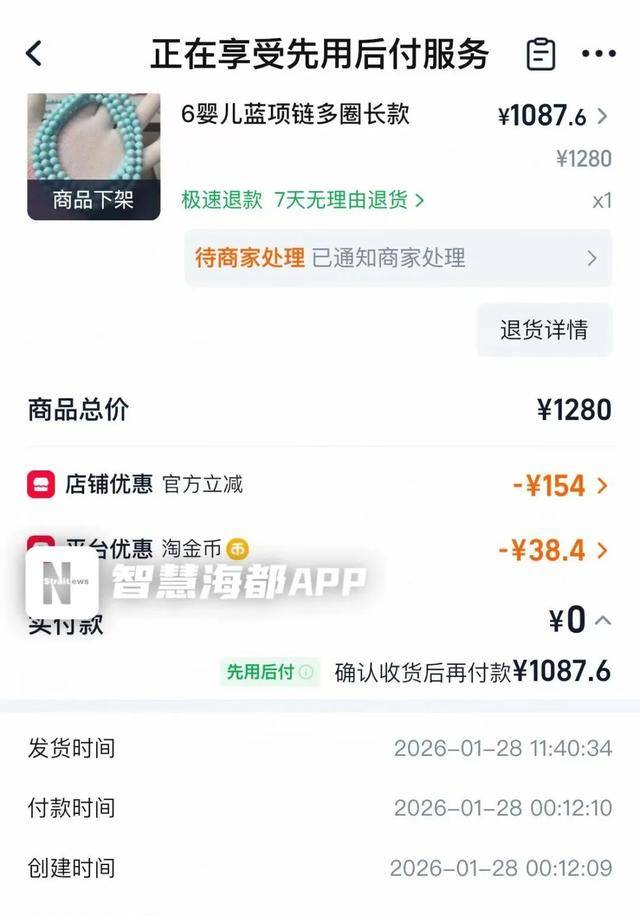640x916 pixels.
Task: Go back using the top-left arrow
Action: (34, 54)
